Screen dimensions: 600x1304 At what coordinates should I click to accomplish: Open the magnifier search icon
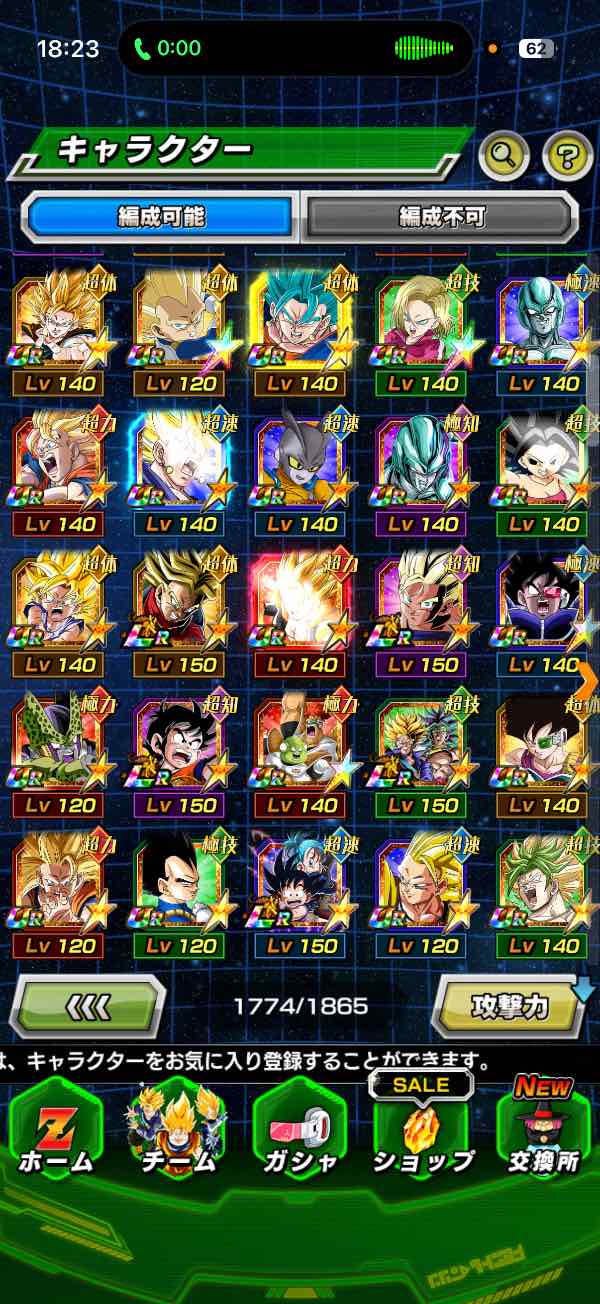click(505, 154)
